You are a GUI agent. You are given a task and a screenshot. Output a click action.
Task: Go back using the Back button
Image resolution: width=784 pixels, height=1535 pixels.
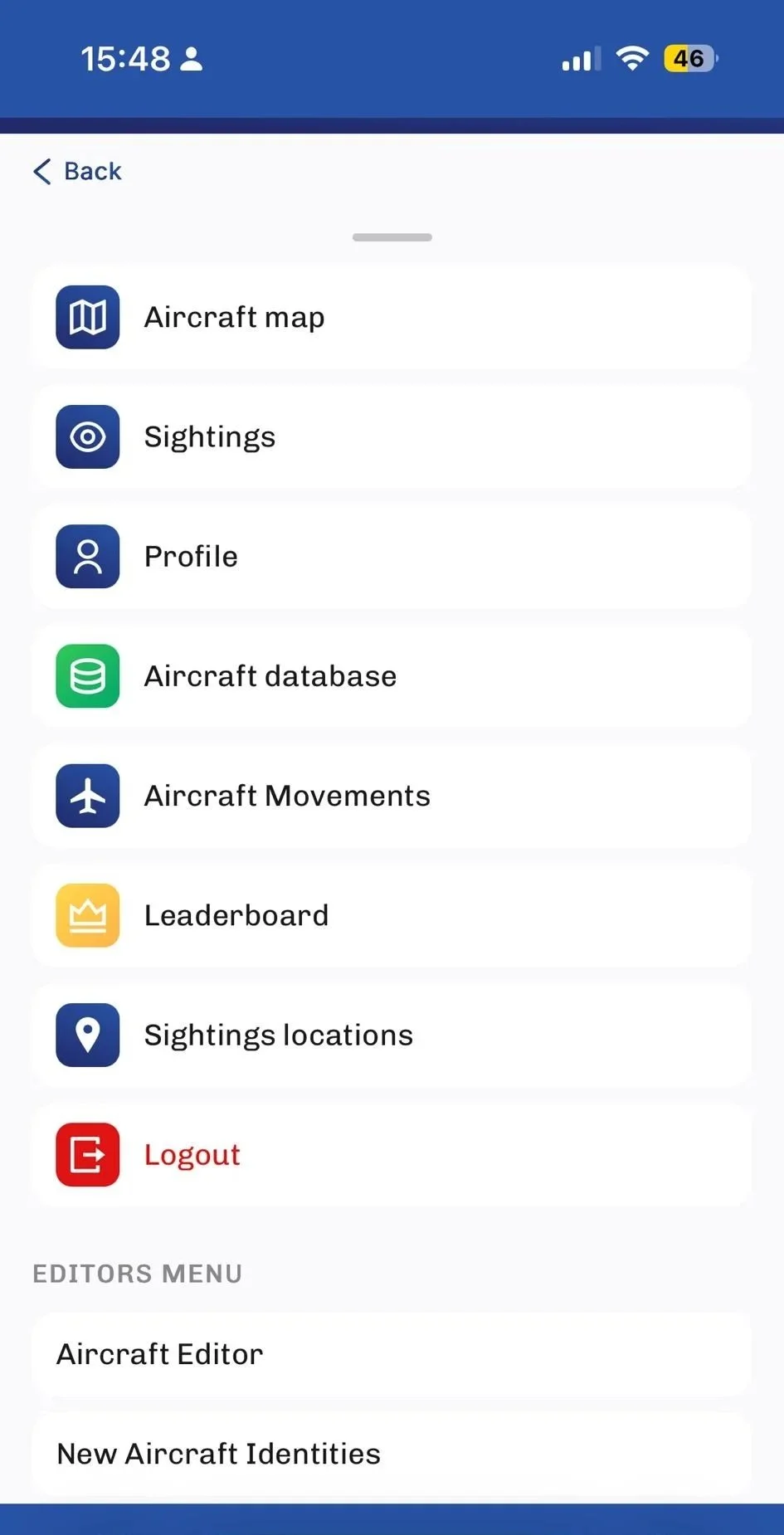click(x=77, y=171)
